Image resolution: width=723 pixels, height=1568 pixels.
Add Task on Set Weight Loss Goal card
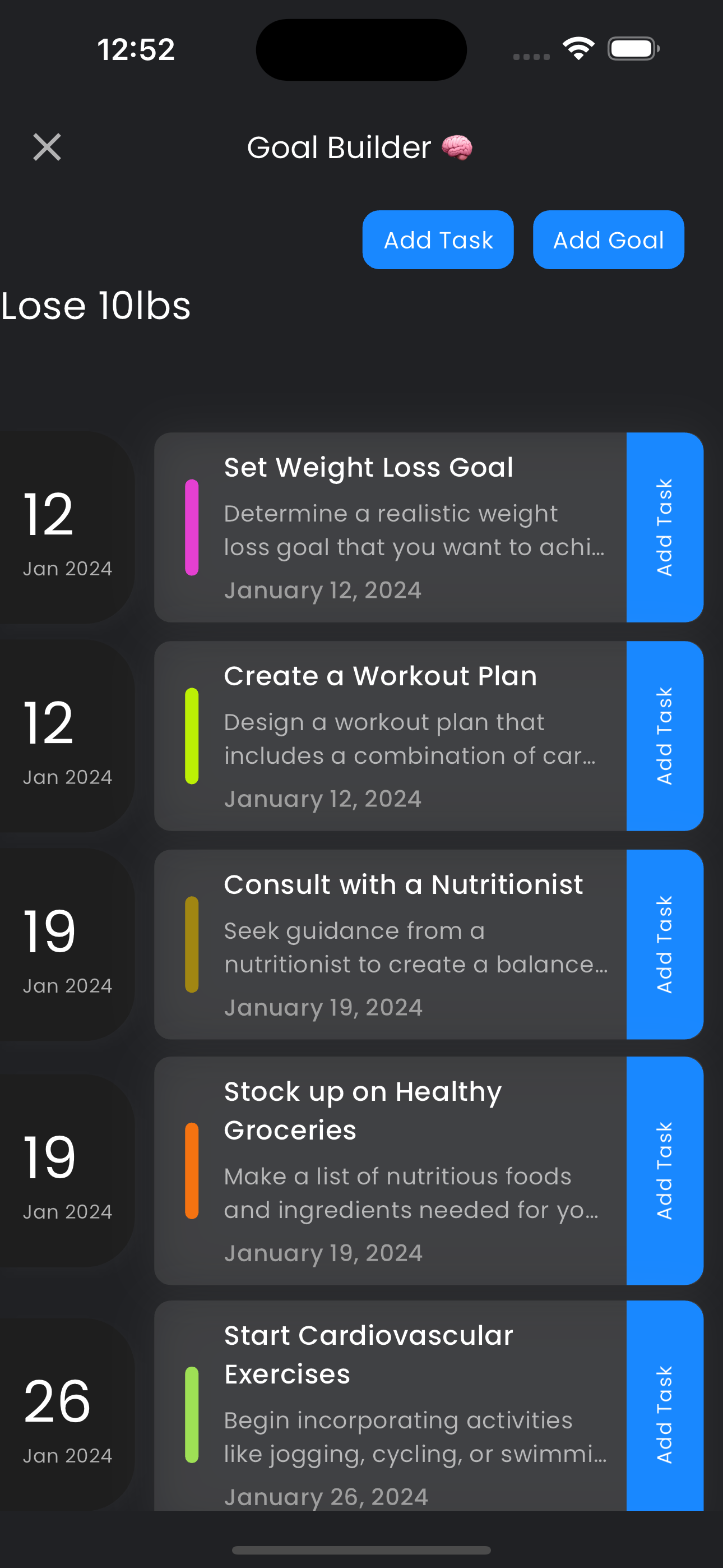click(665, 527)
